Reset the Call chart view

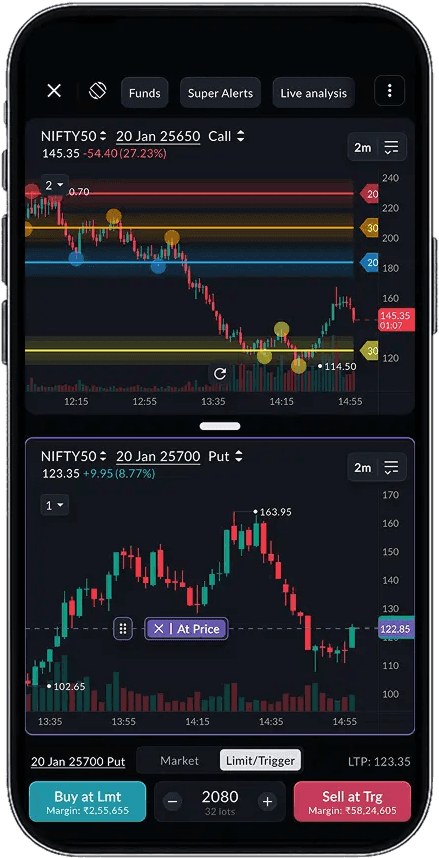coord(220,374)
